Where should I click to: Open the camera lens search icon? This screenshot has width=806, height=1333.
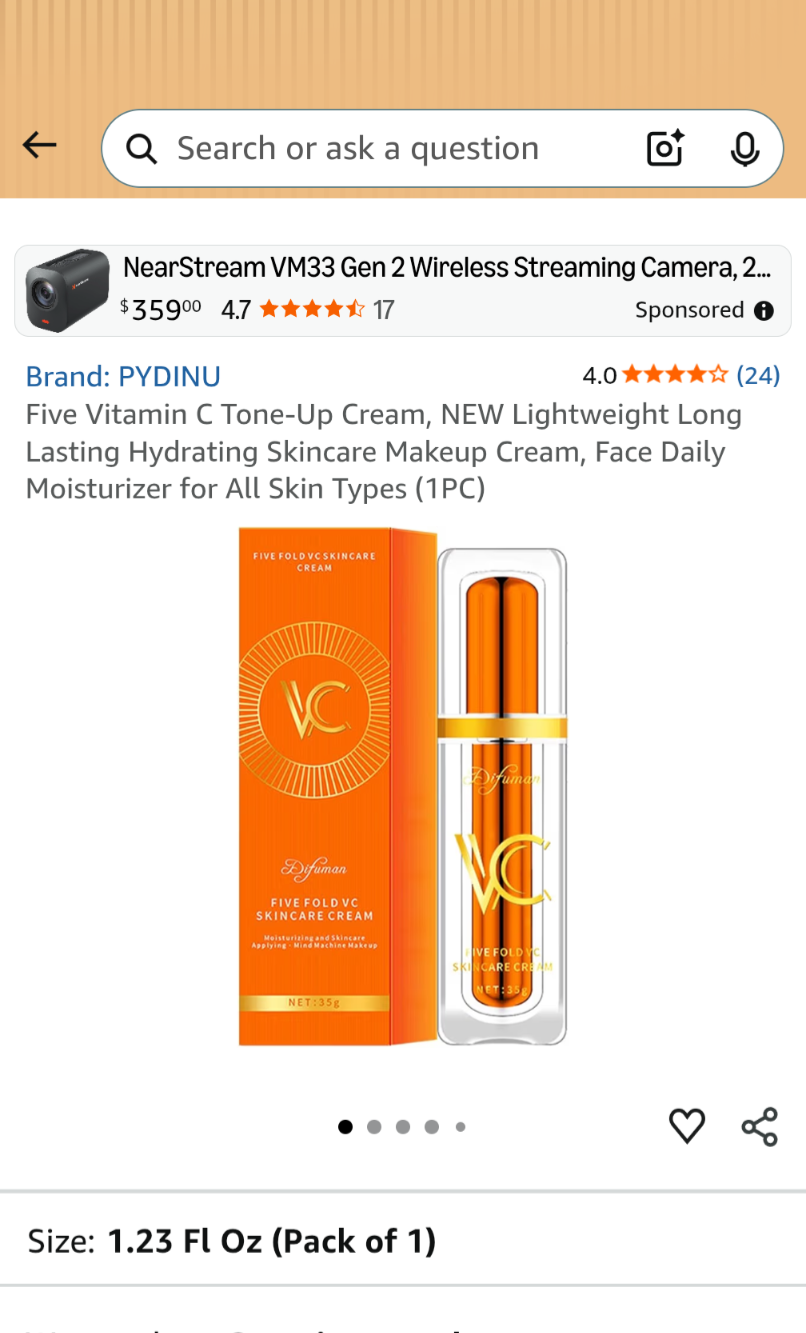point(665,149)
